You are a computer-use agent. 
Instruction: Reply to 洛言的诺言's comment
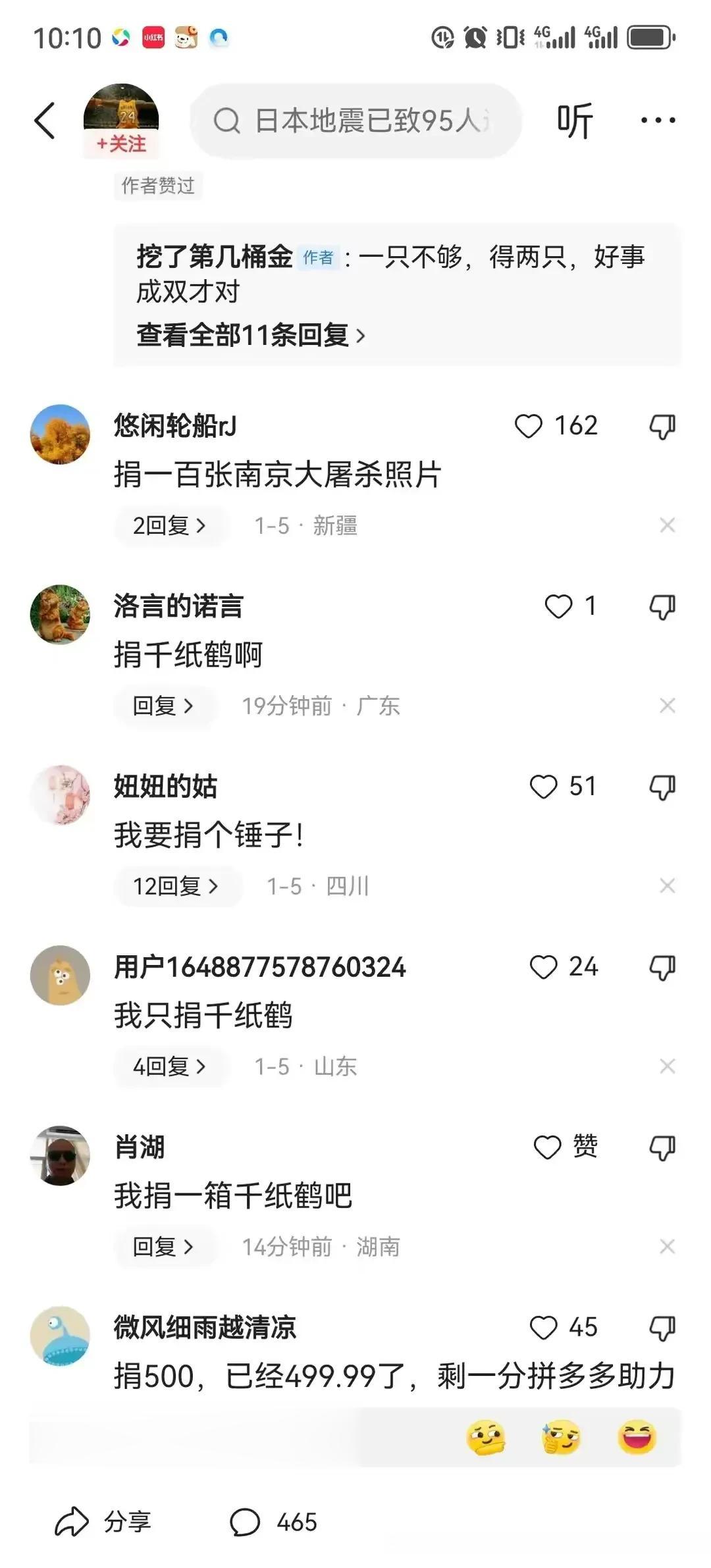pos(163,706)
